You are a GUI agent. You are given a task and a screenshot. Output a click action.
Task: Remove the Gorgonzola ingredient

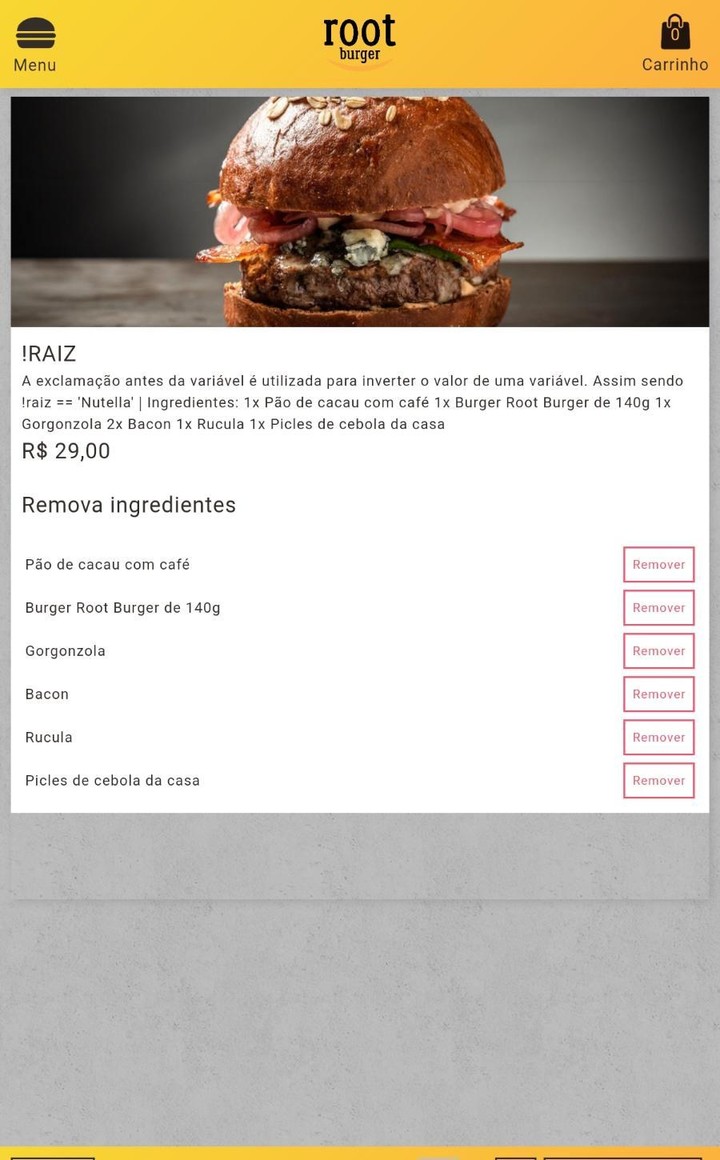pyautogui.click(x=658, y=650)
